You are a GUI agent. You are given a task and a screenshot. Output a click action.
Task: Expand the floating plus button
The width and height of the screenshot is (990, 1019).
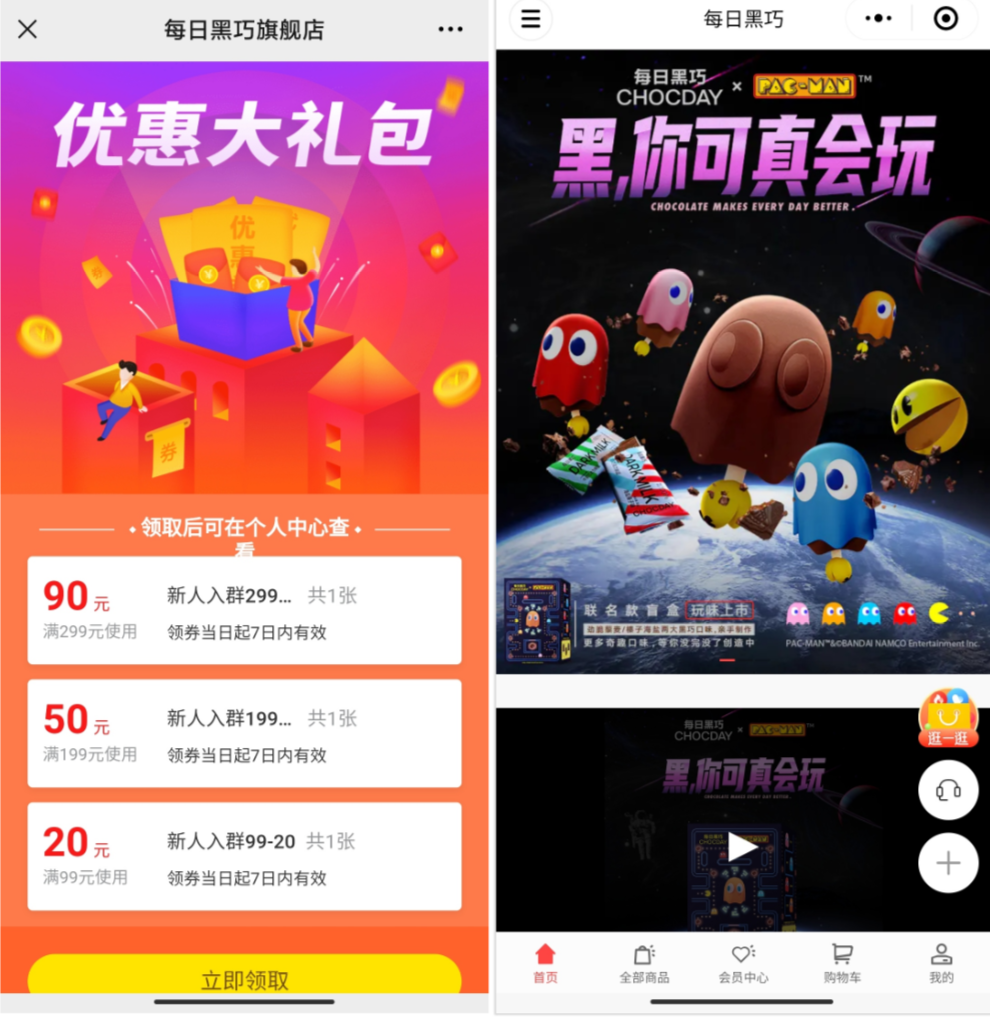[x=948, y=863]
